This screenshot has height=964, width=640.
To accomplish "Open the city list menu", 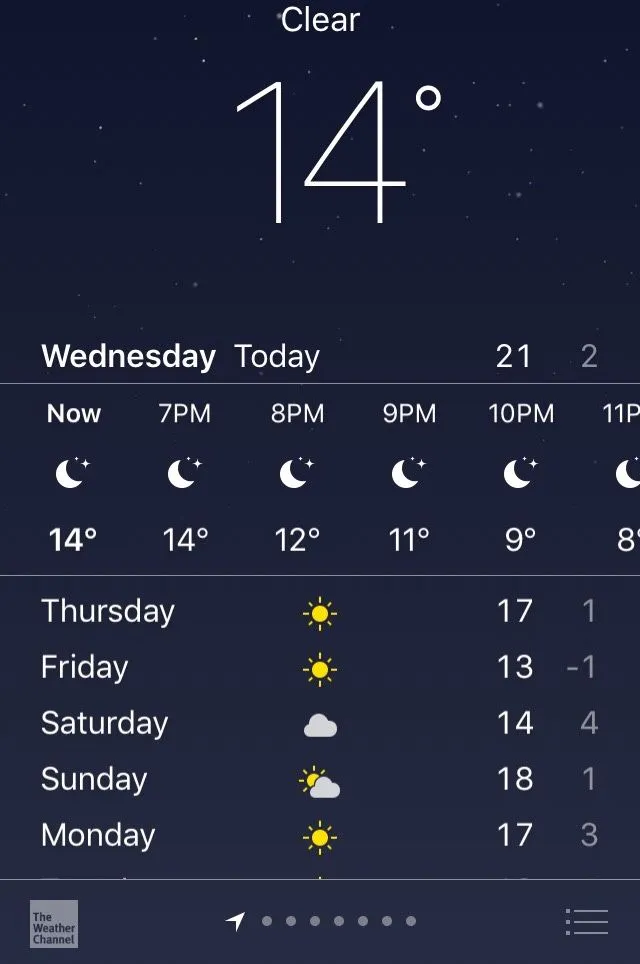I will (x=586, y=921).
